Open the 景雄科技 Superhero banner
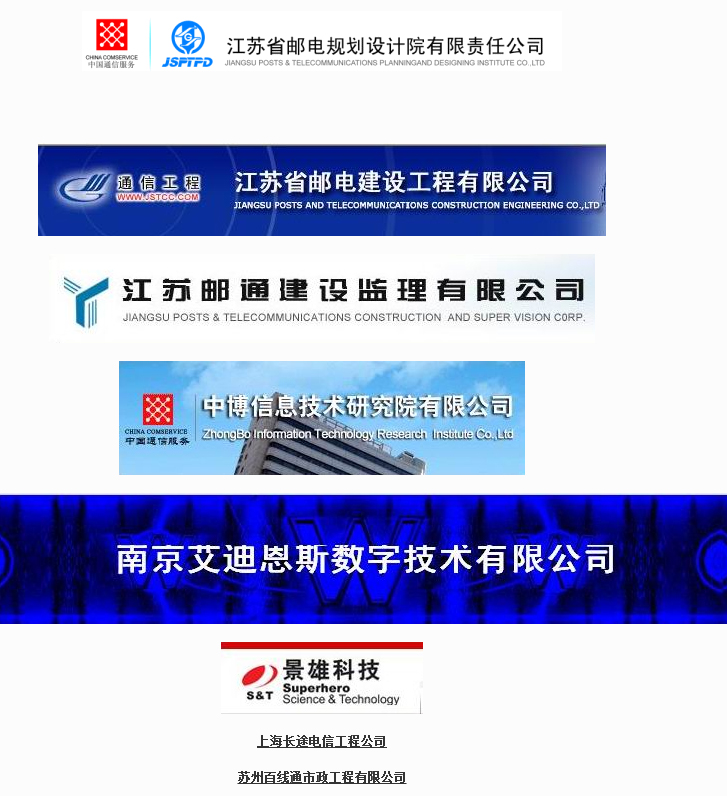 322,679
